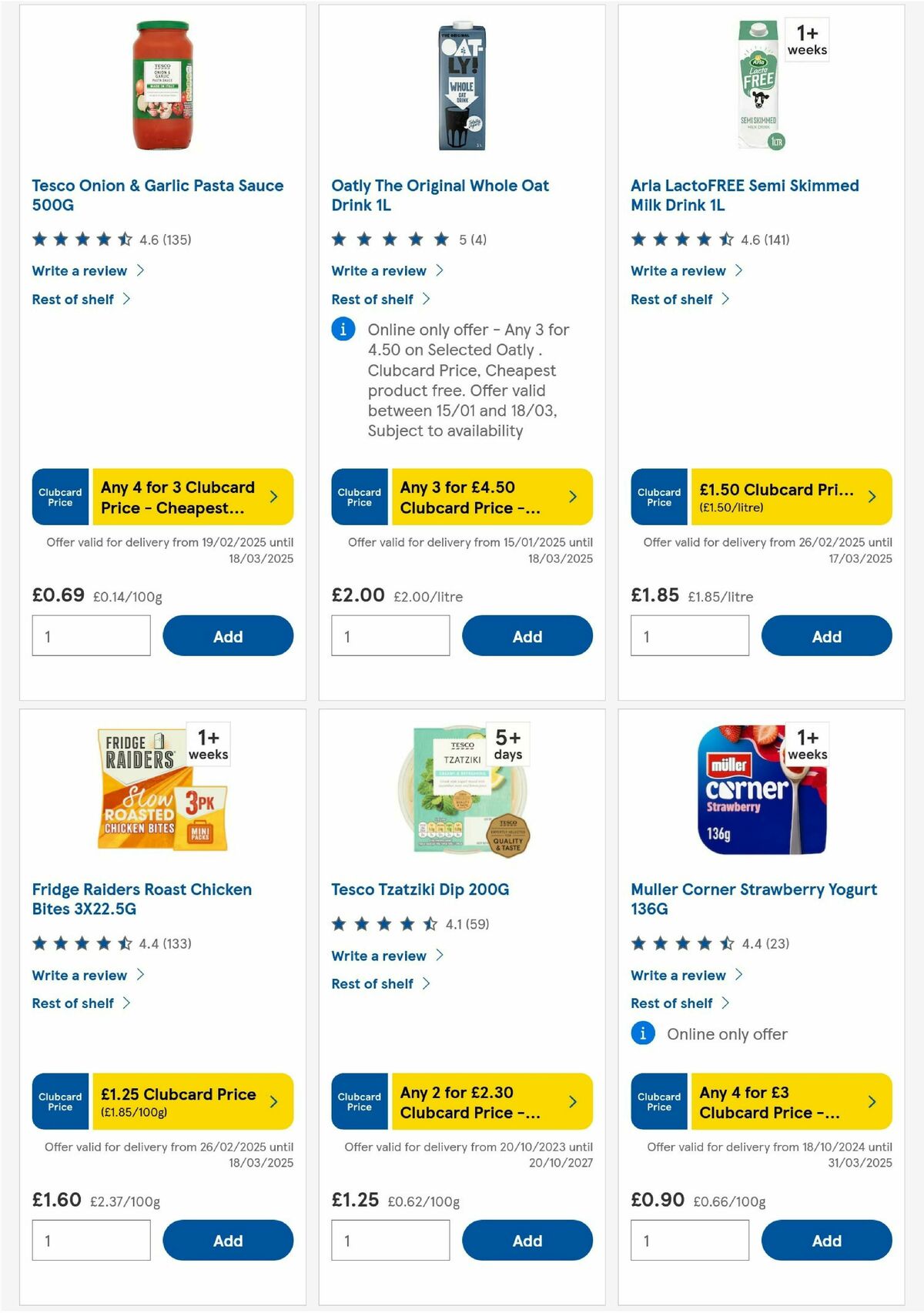The image size is (924, 1313).
Task: Add Oatly Whole Oat Drink to basket
Action: tap(526, 636)
